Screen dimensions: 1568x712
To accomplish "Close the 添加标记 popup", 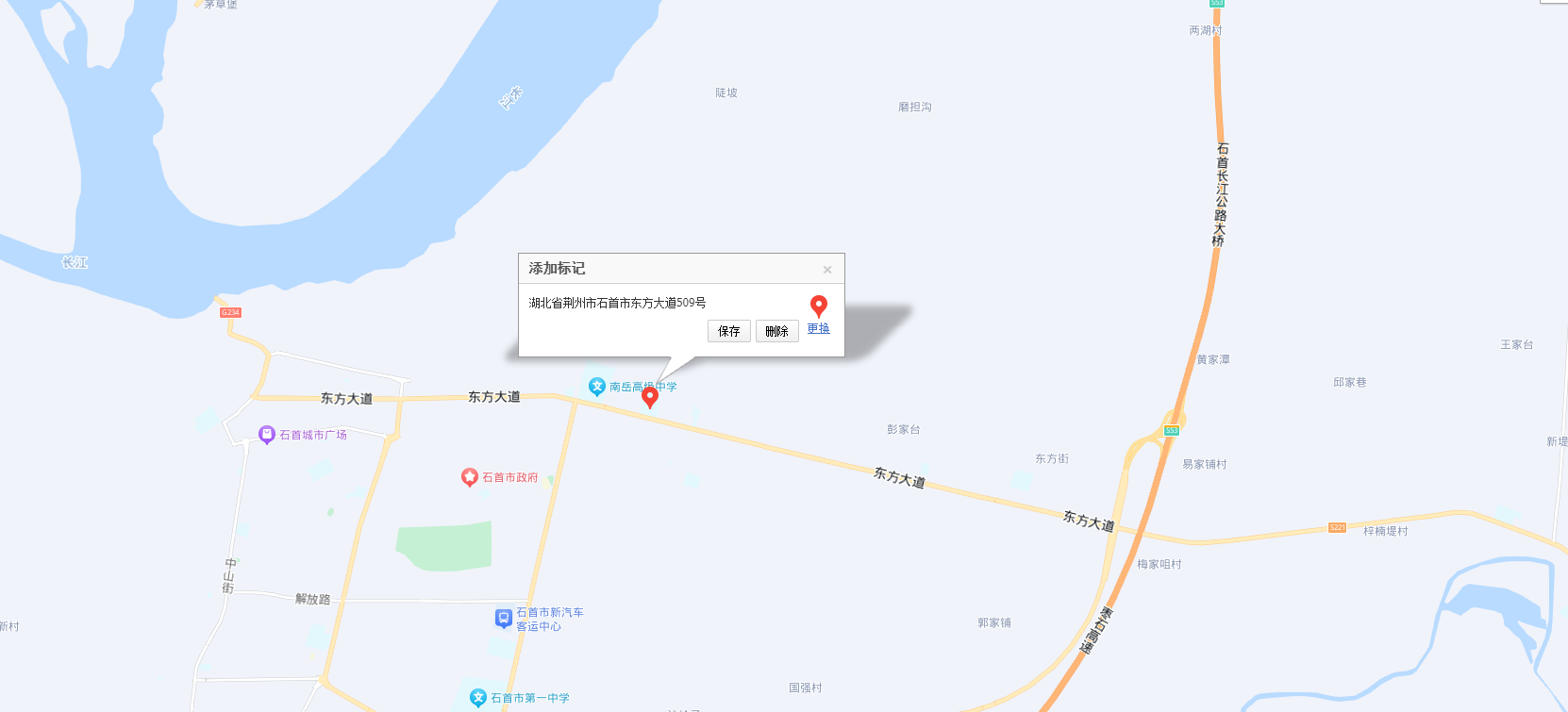I will (827, 270).
